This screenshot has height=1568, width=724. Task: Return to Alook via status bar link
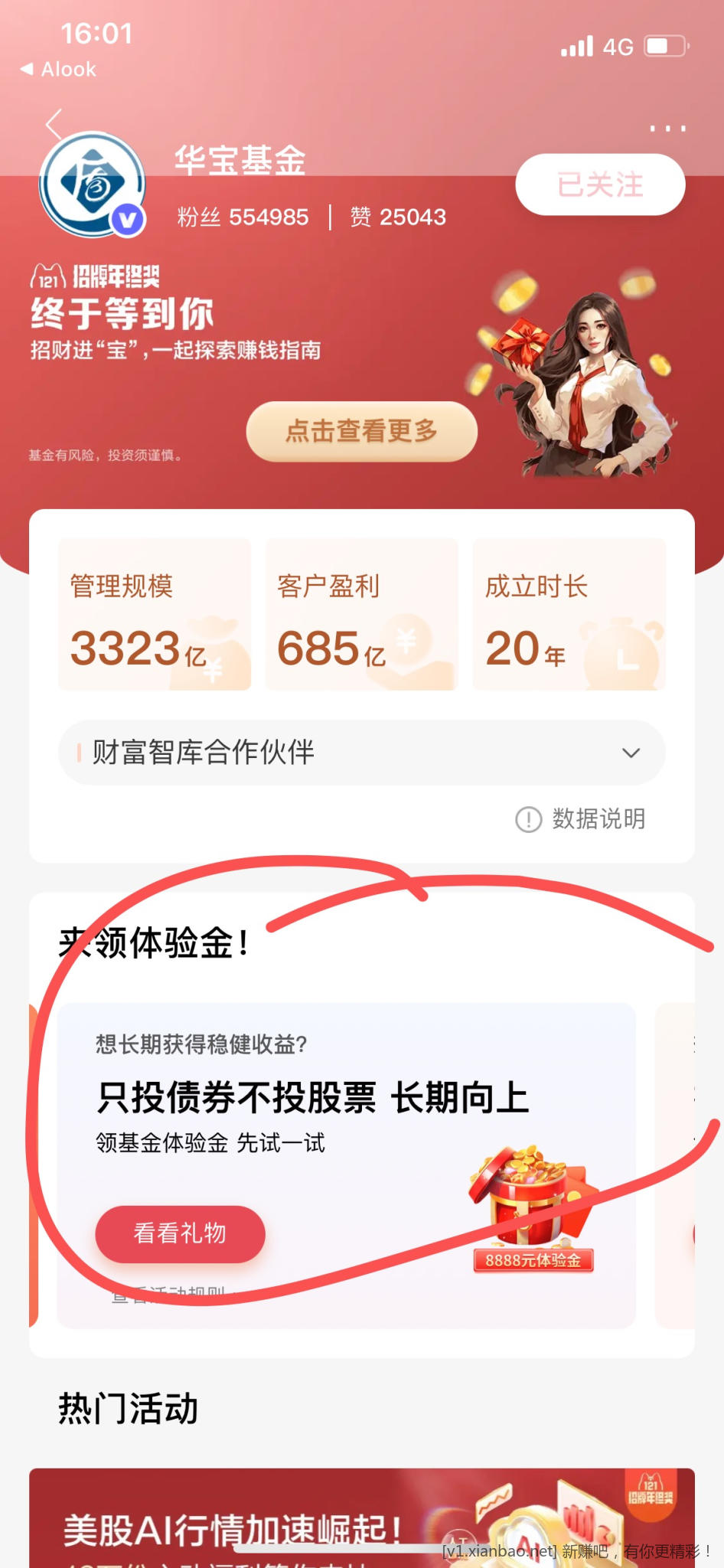59,70
